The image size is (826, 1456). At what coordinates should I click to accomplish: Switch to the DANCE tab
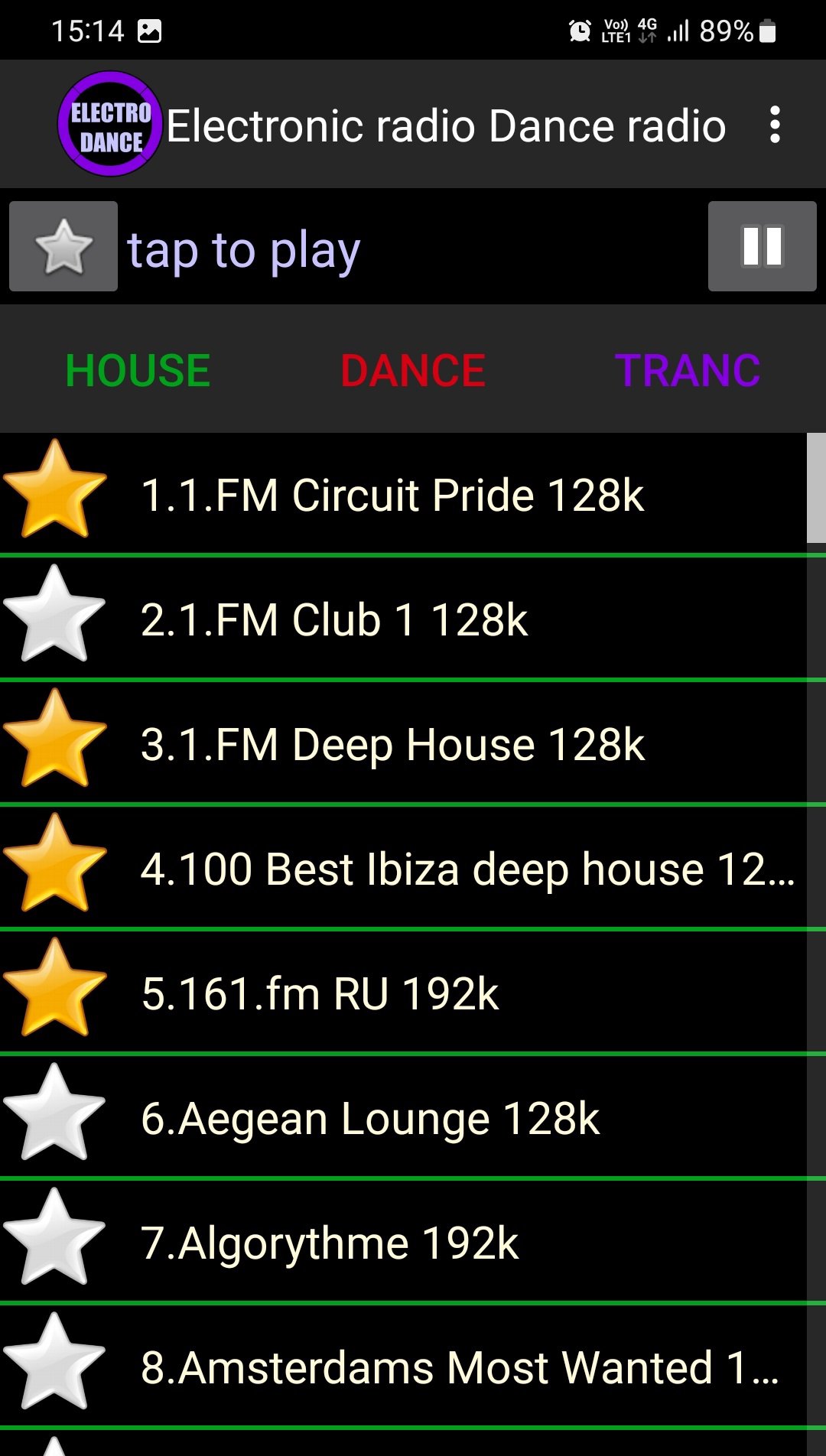point(413,371)
